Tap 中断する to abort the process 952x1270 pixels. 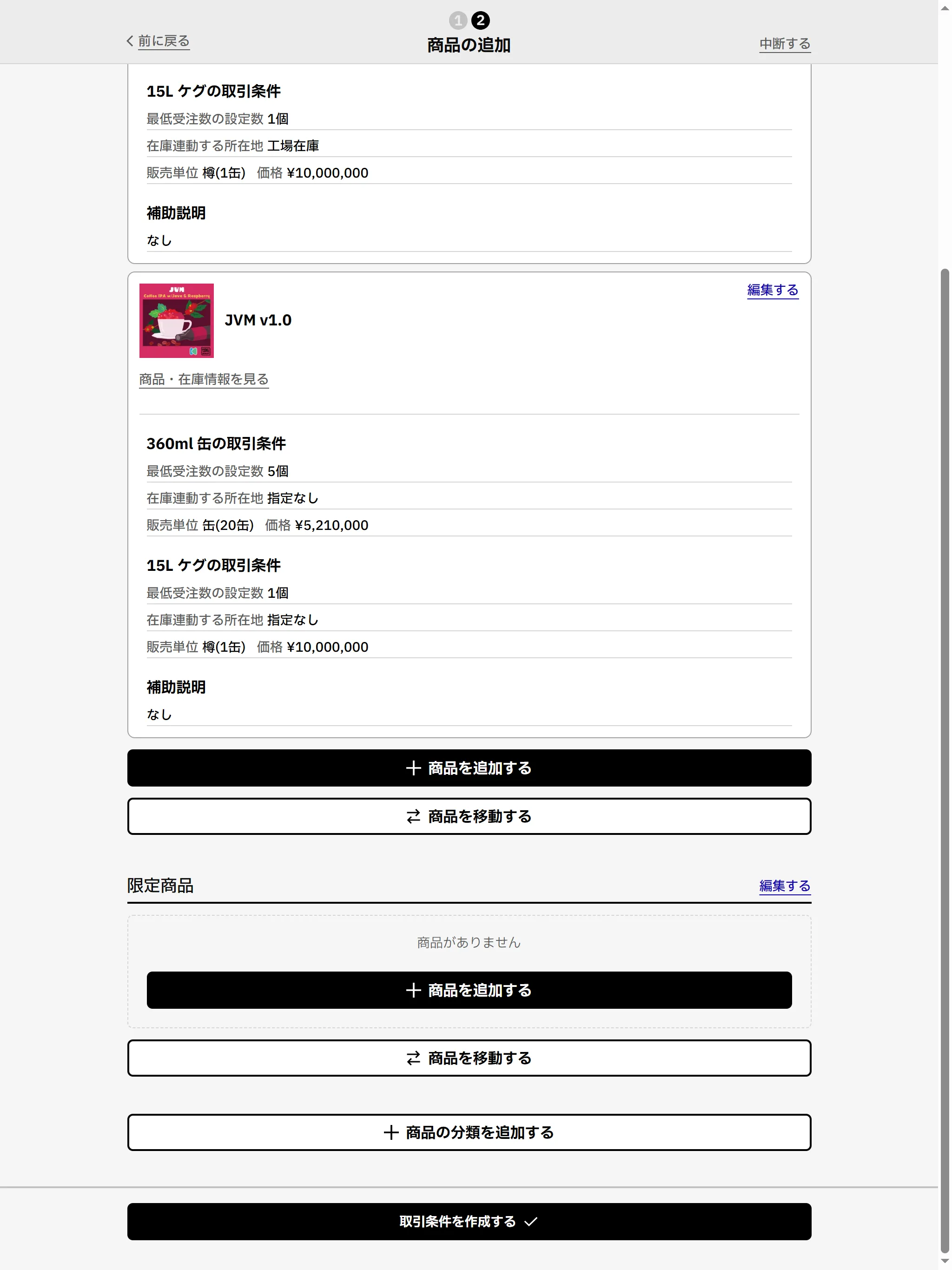click(x=784, y=44)
